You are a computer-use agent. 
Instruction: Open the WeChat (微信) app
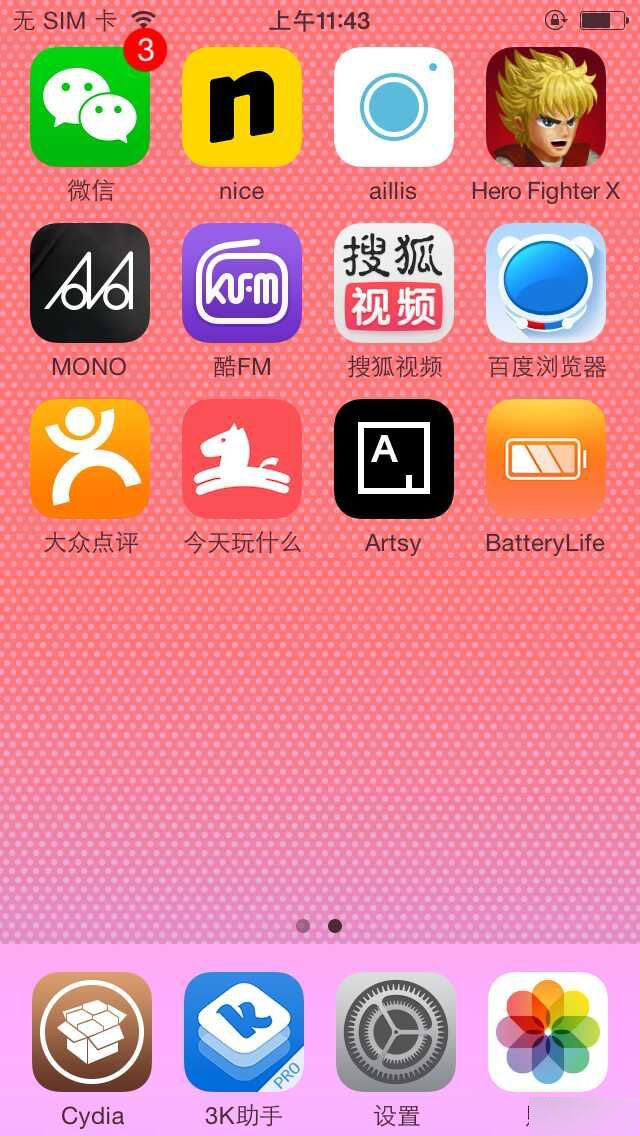pos(90,107)
